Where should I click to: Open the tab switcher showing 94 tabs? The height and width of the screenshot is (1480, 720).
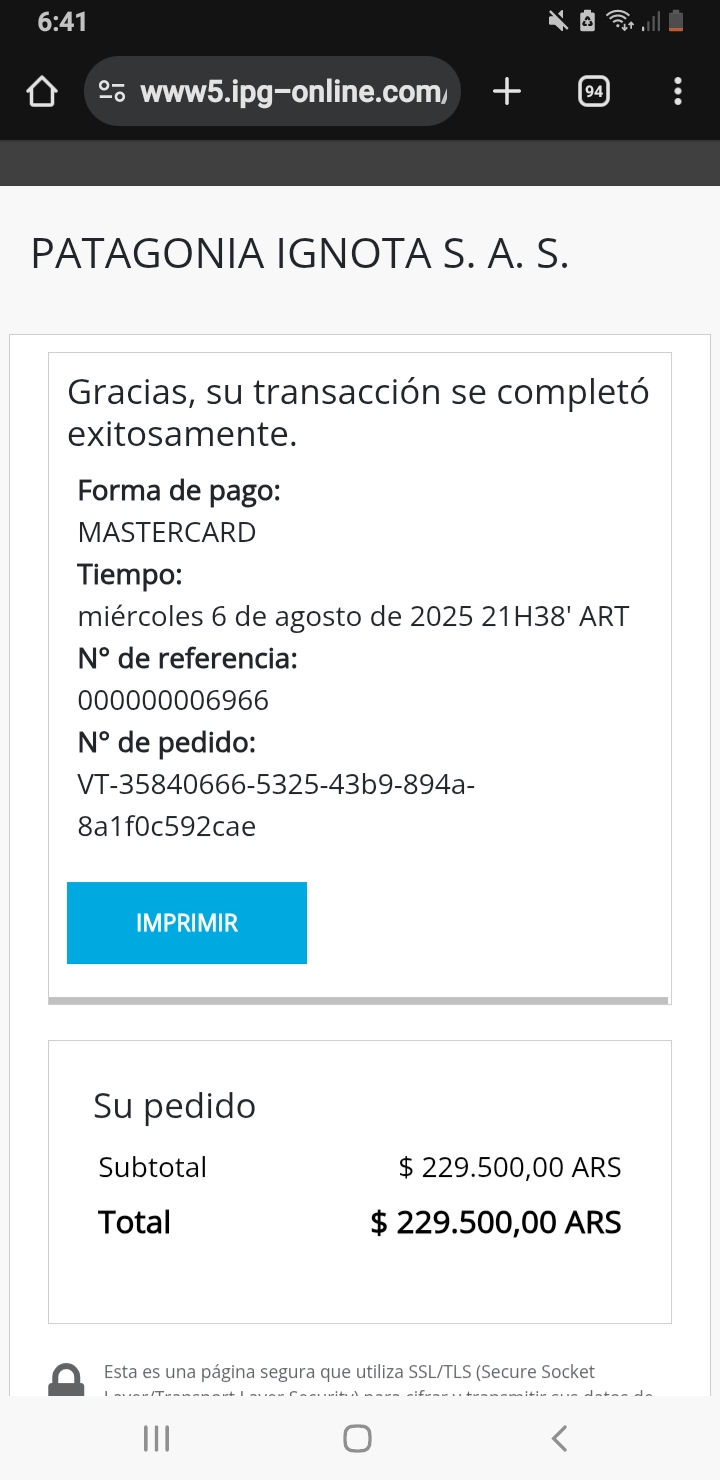pos(594,92)
